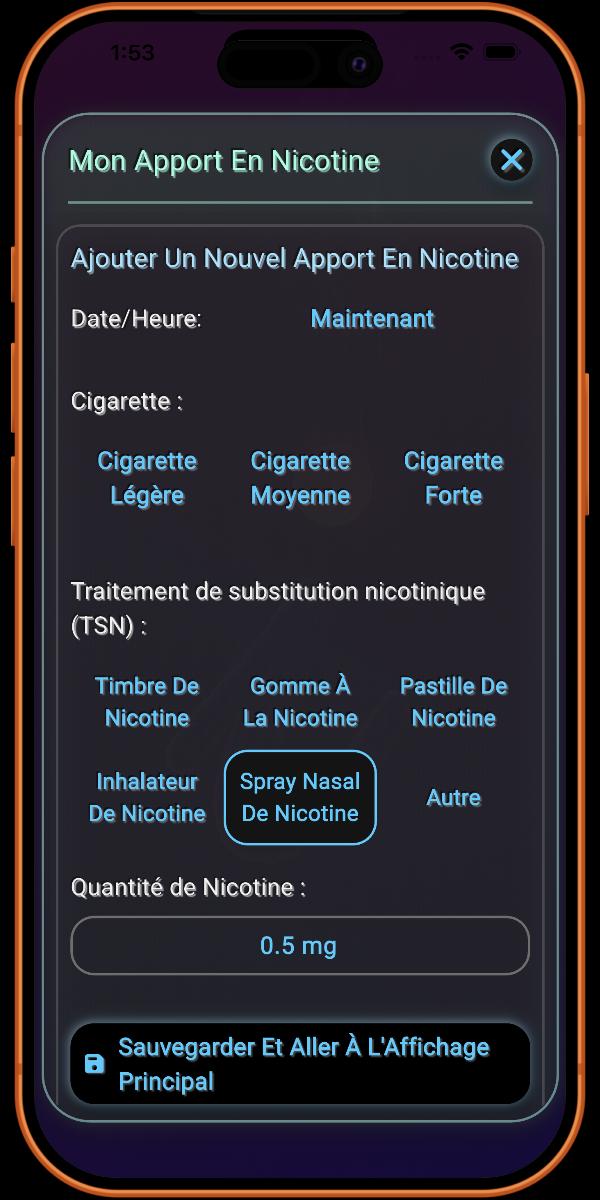Pick Cigarette Forte
This screenshot has height=1200, width=600.
(x=453, y=478)
